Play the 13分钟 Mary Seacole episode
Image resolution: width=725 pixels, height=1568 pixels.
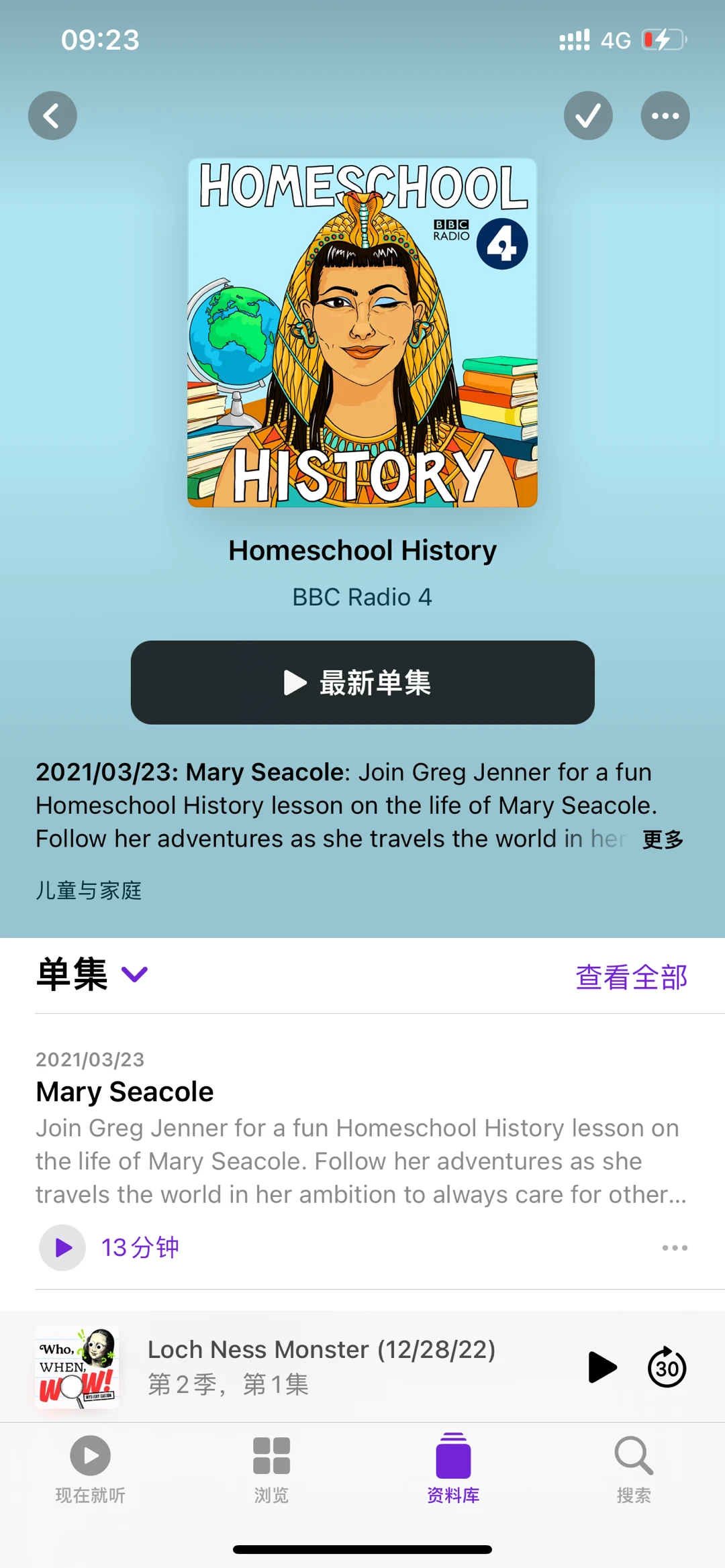(63, 1248)
